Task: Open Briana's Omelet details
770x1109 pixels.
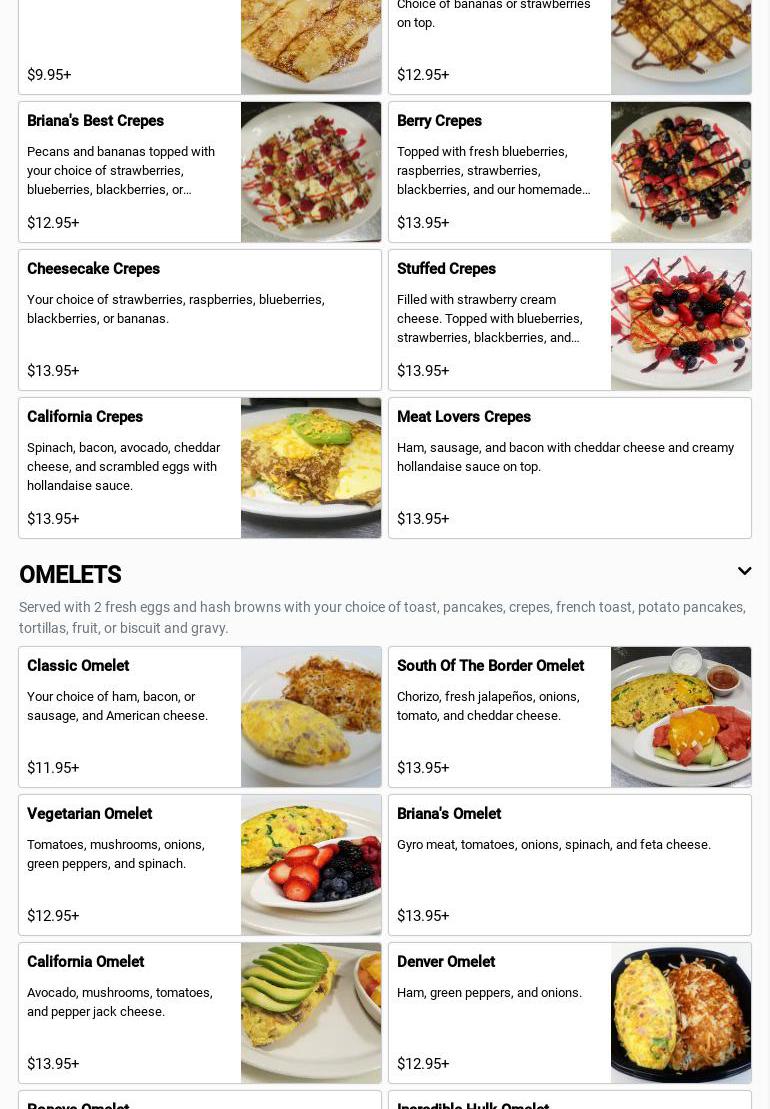Action: point(569,865)
